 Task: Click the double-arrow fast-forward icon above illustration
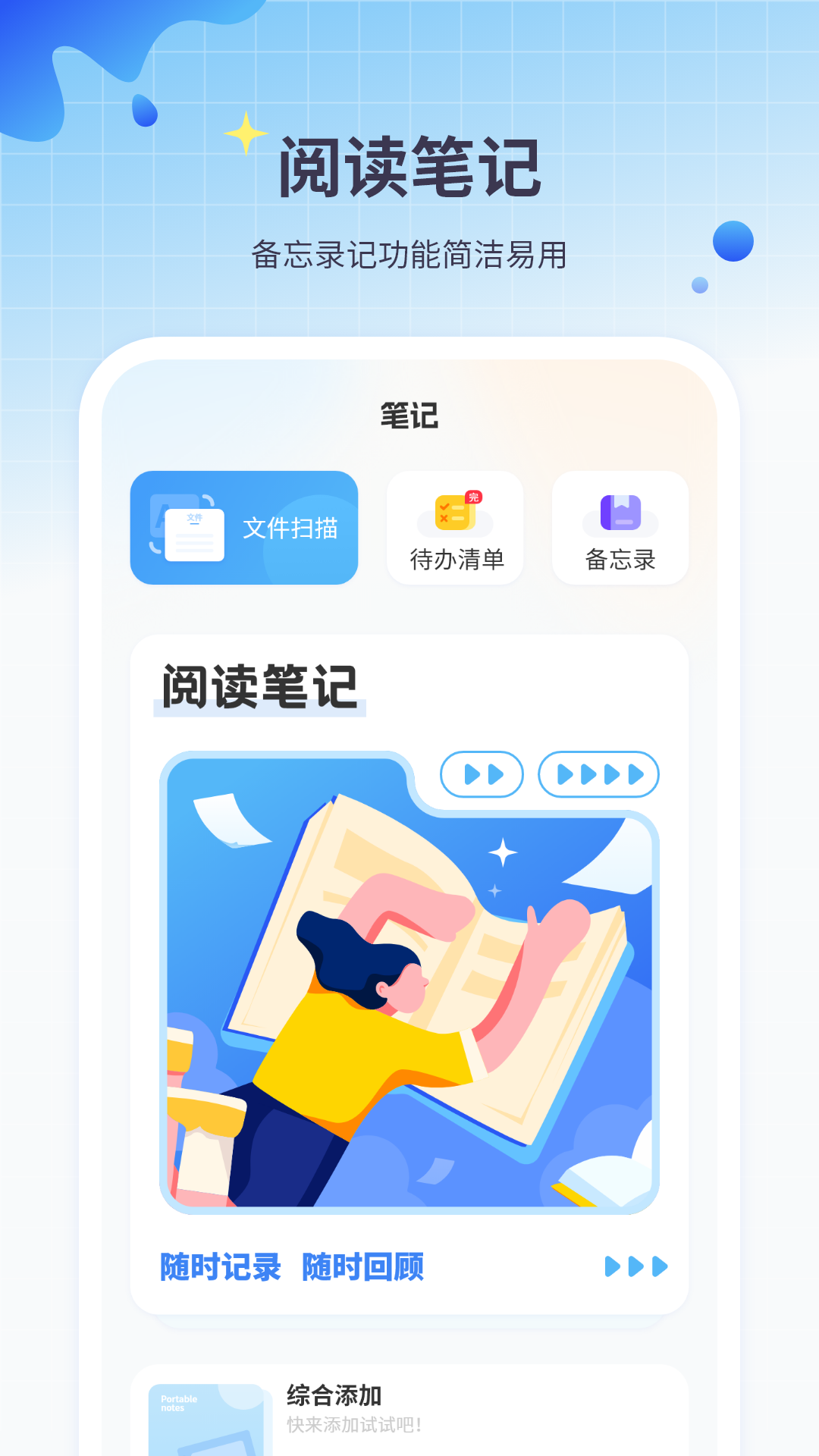[482, 773]
